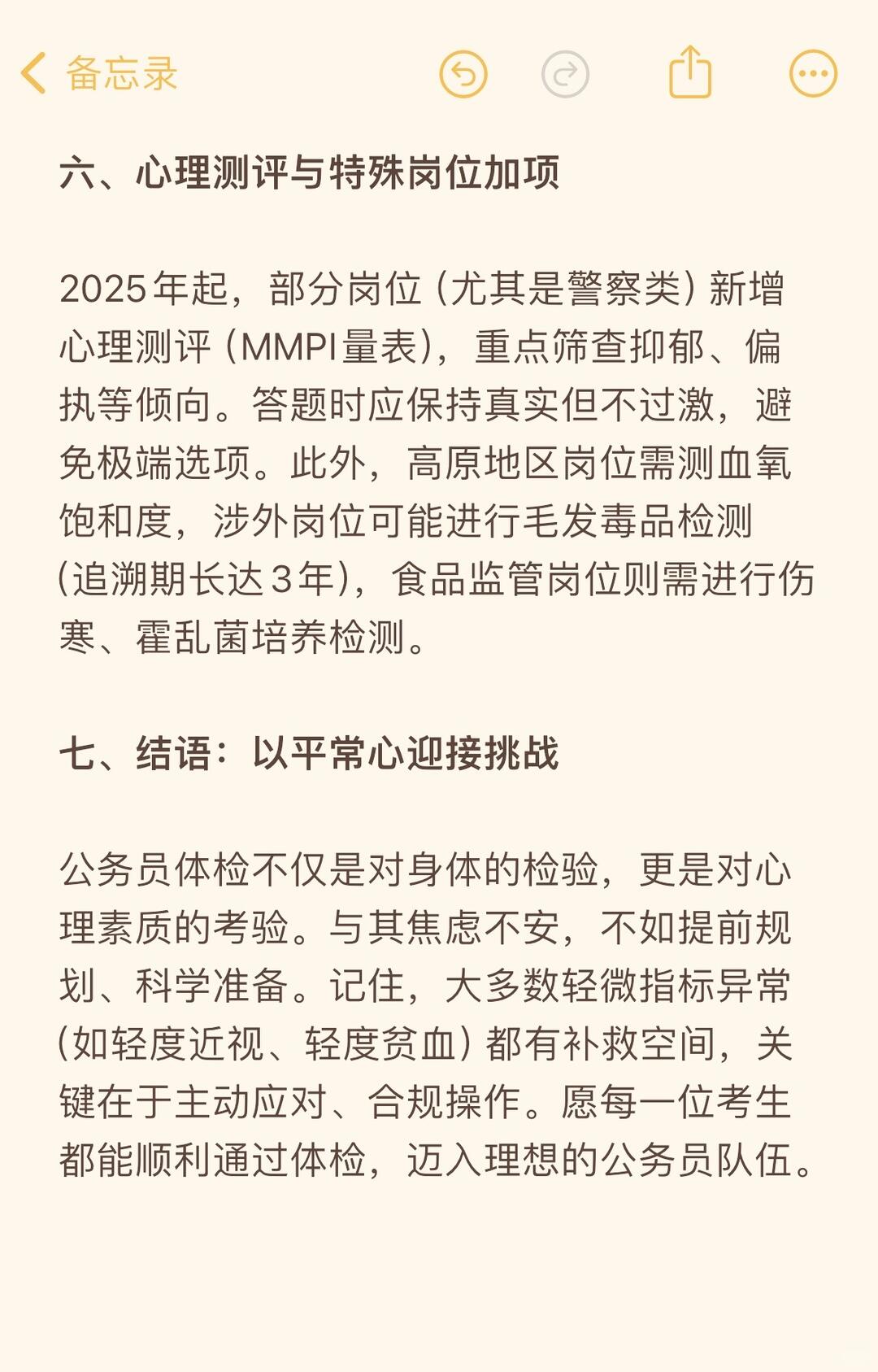The image size is (878, 1372).
Task: Open the more options menu
Action: [813, 74]
